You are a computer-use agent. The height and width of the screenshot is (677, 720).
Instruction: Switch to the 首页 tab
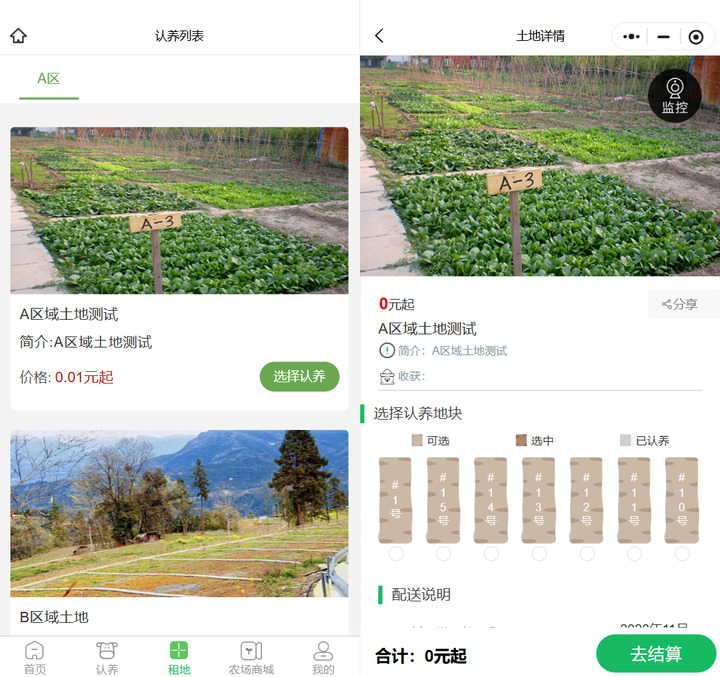click(x=35, y=658)
